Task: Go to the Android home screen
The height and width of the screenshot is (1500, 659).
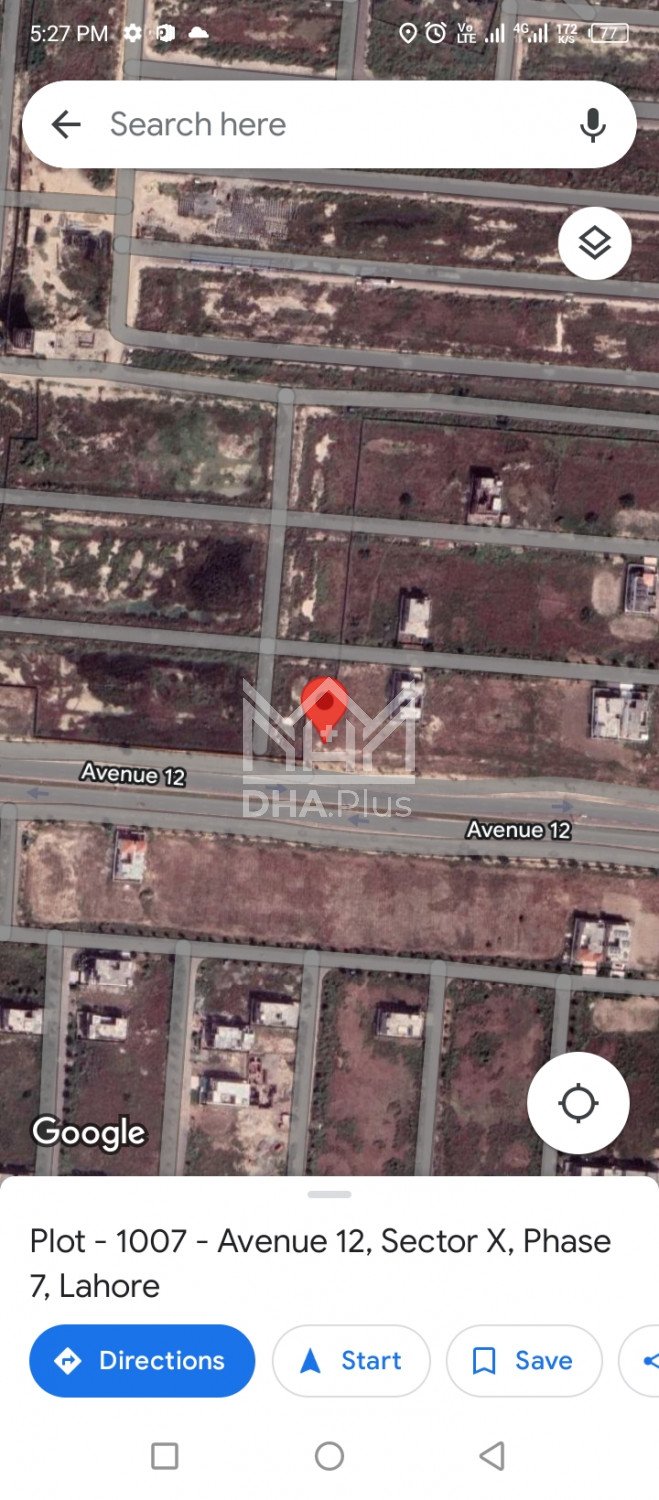Action: tap(329, 1456)
